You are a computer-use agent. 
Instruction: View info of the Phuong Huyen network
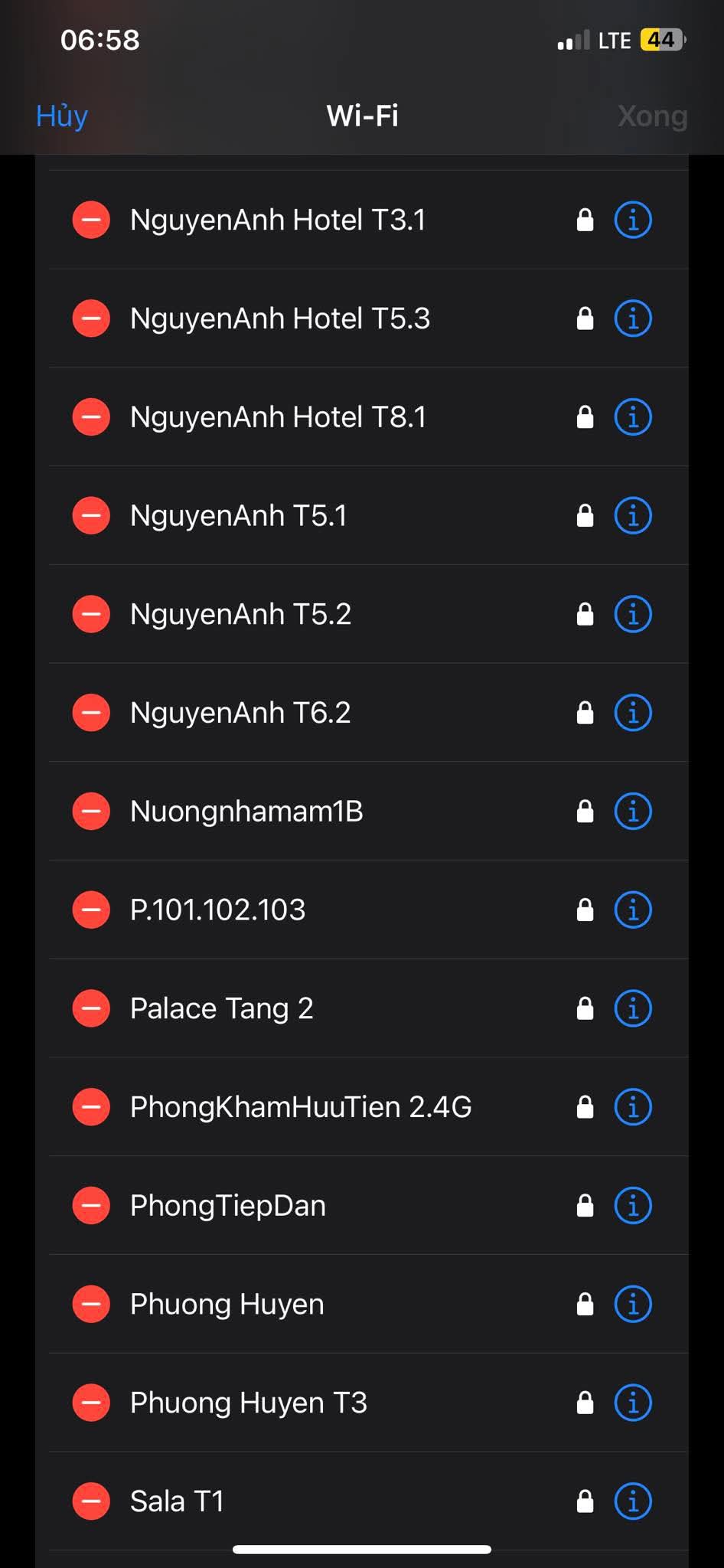(x=633, y=1304)
